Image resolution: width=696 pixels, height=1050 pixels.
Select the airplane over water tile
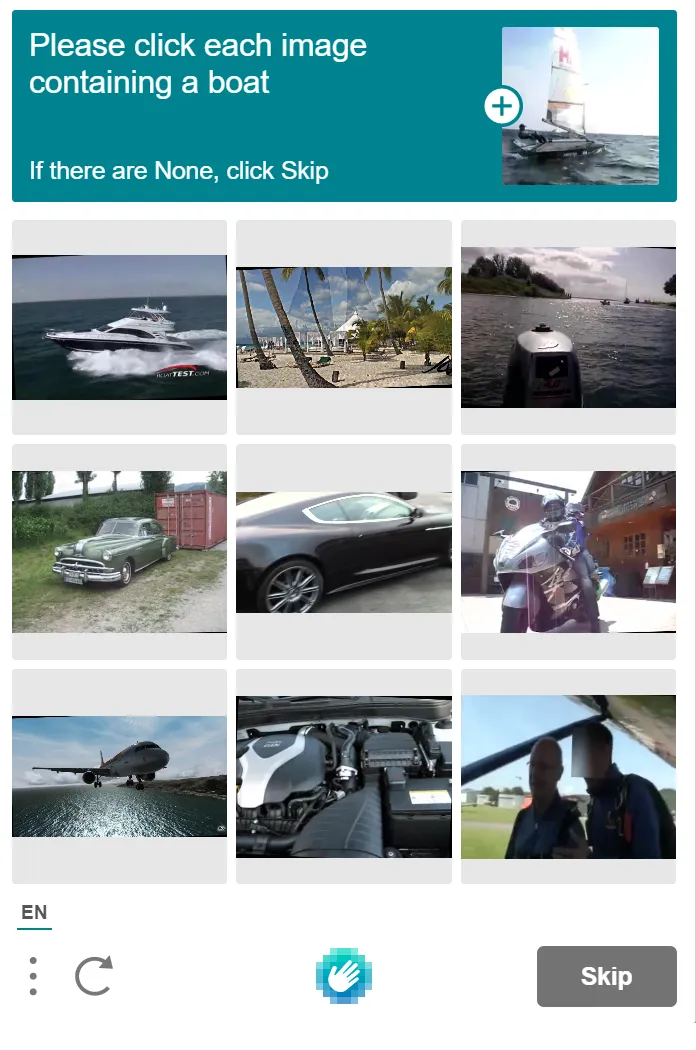pyautogui.click(x=119, y=776)
